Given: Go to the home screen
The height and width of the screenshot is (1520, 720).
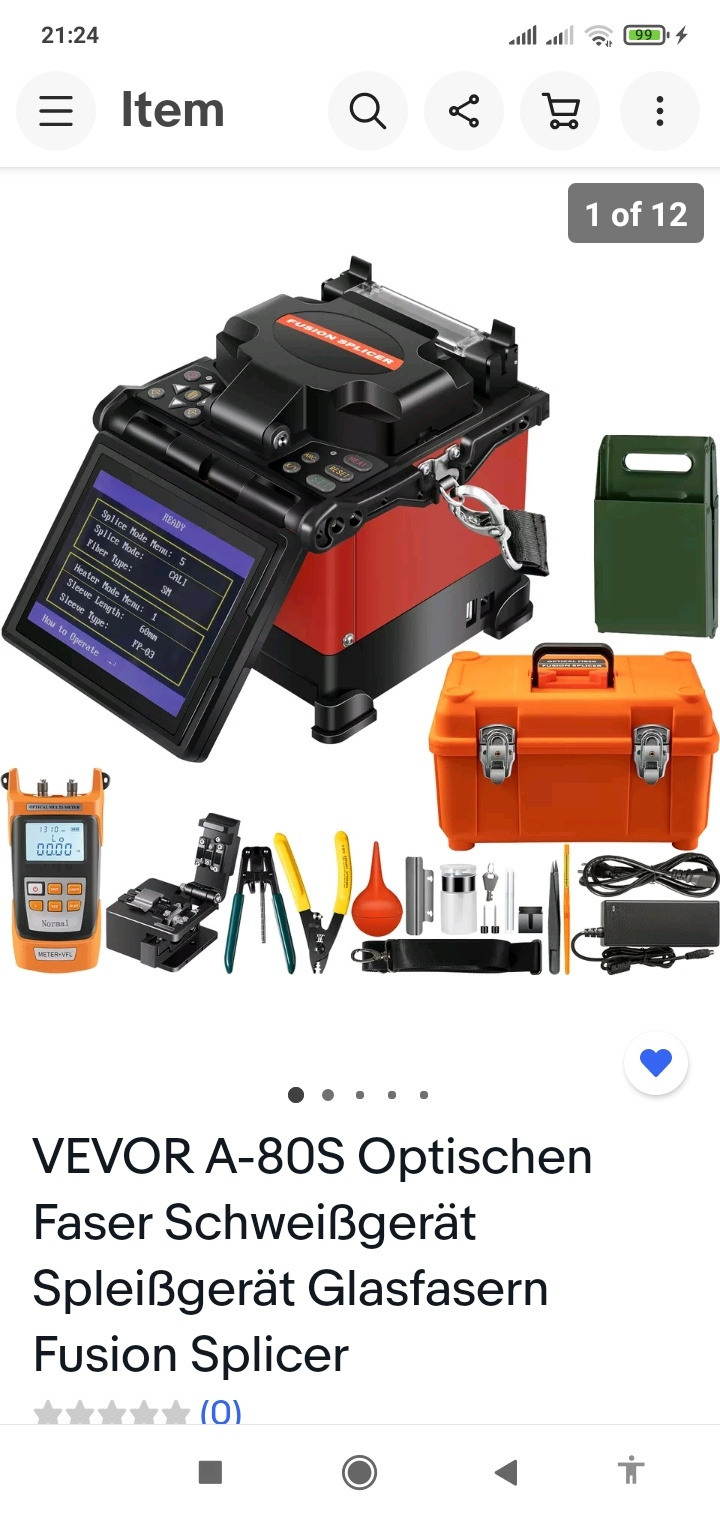Looking at the screenshot, I should pos(359,1472).
